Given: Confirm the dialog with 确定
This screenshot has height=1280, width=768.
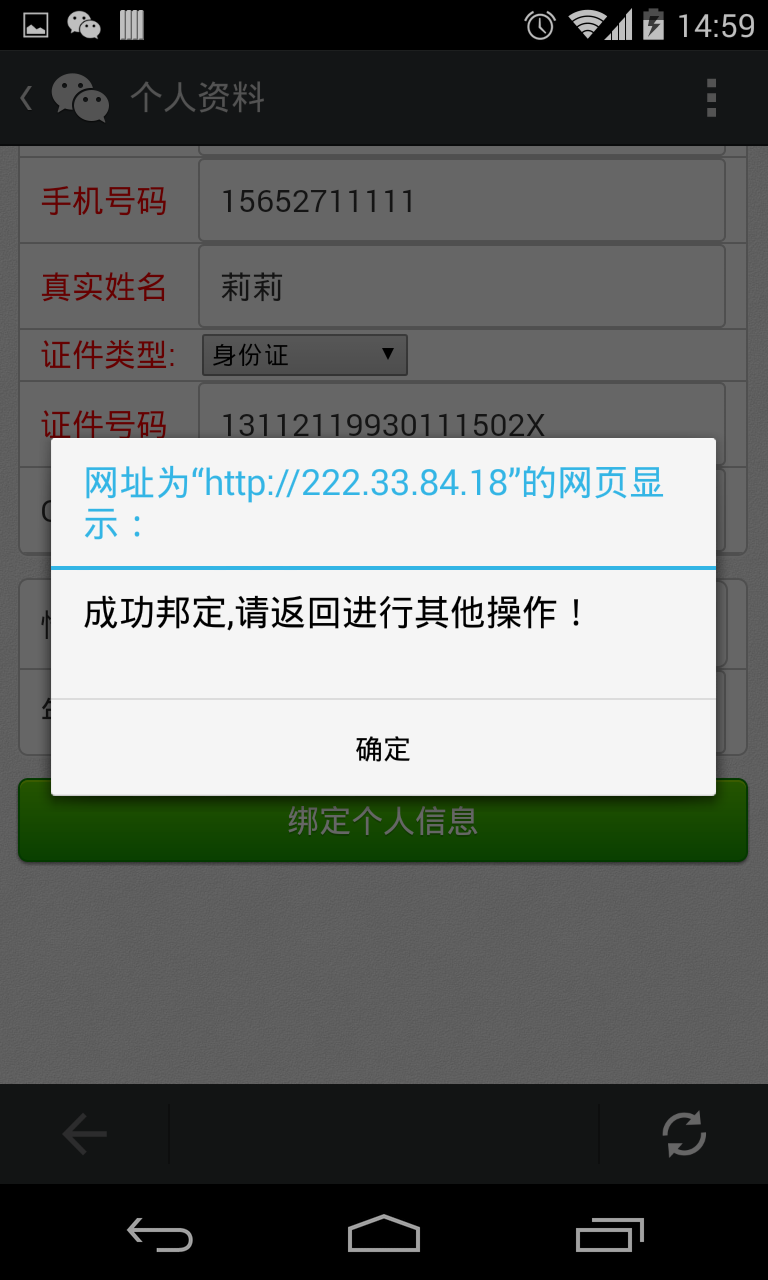Looking at the screenshot, I should click(383, 748).
